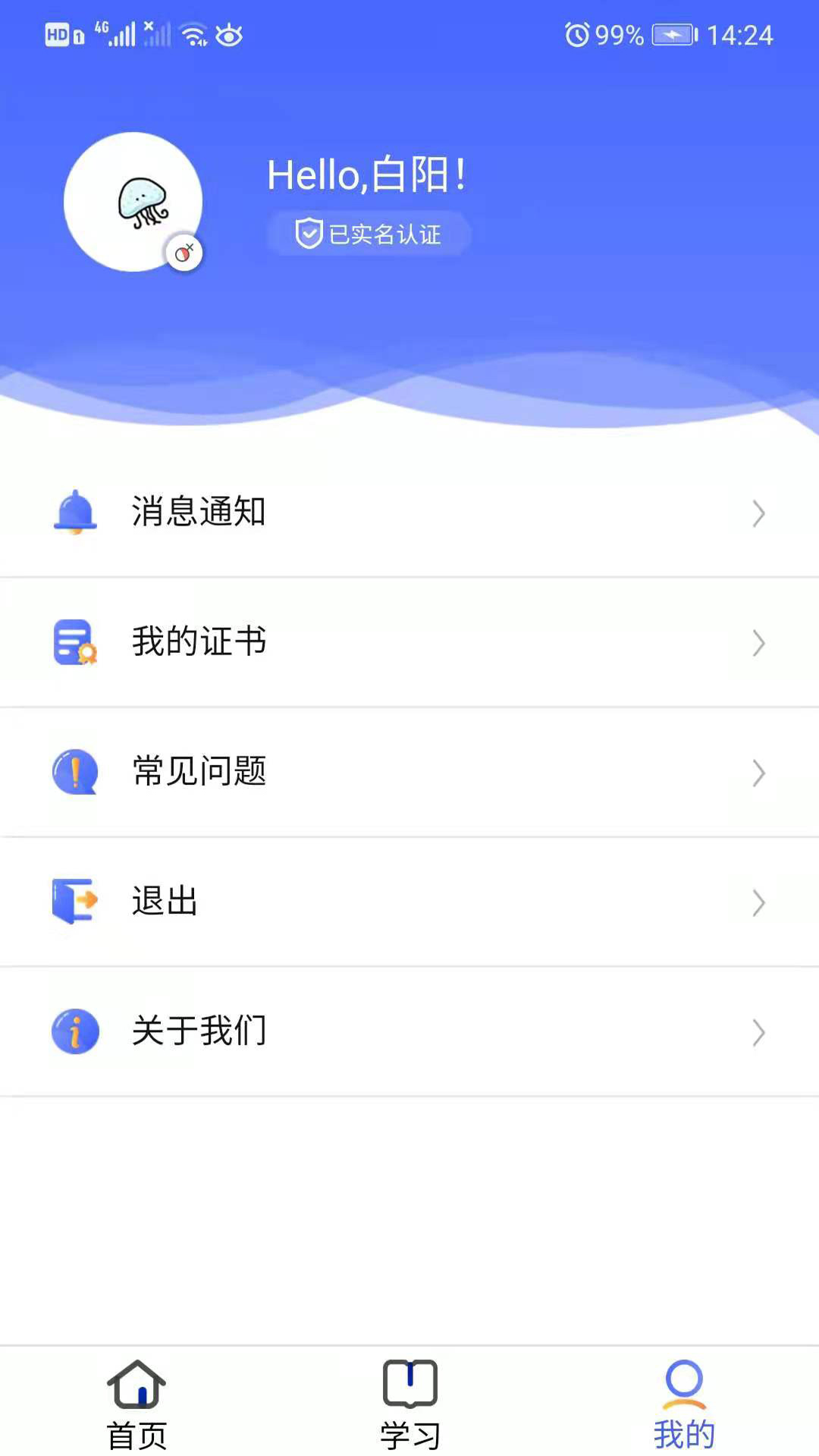
Task: Expand the 我的证书 row chevron
Action: coord(760,643)
